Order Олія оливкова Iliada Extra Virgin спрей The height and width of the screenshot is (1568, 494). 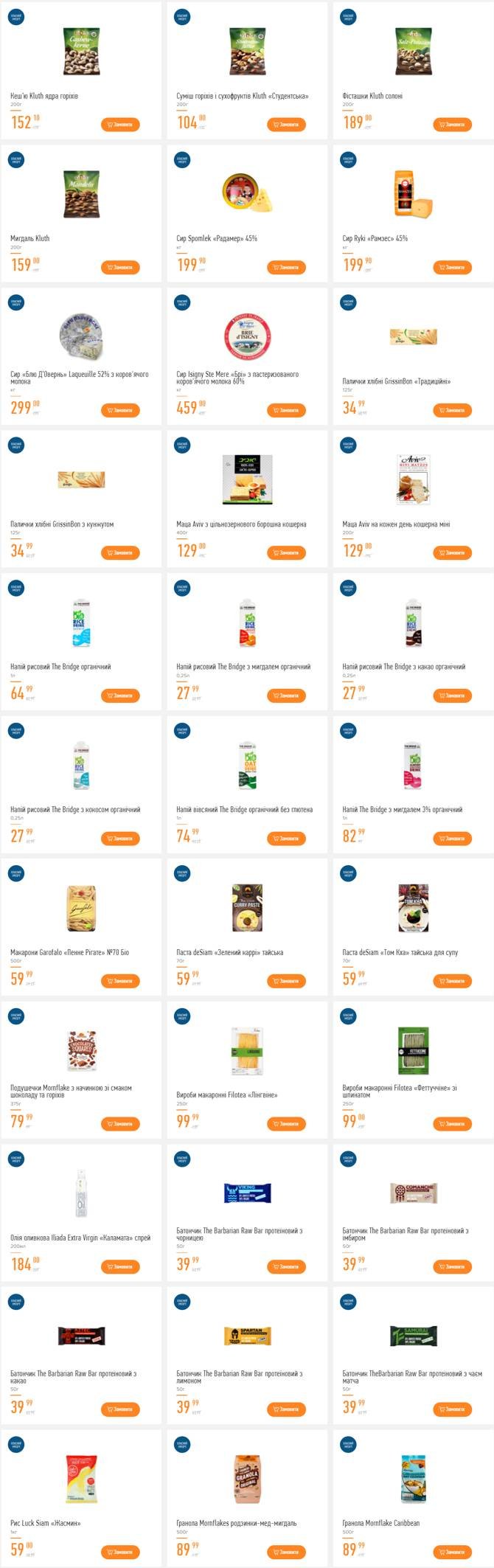[120, 1266]
